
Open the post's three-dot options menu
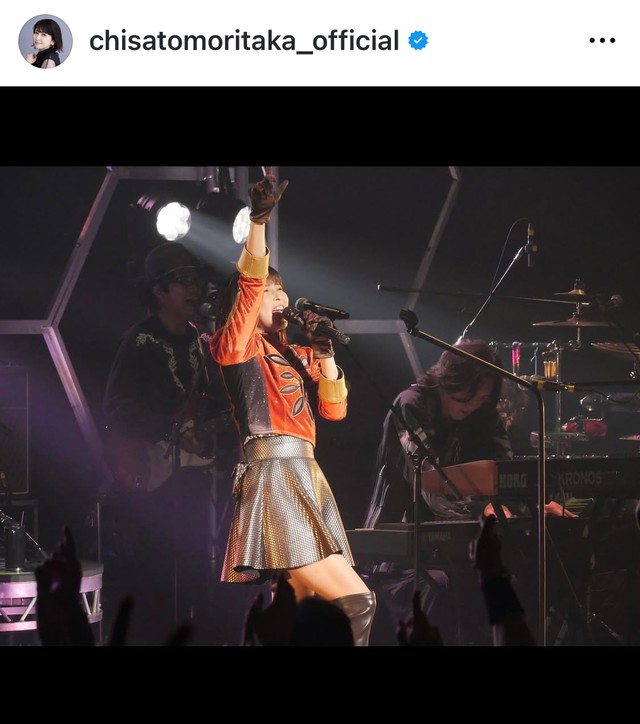click(x=601, y=41)
